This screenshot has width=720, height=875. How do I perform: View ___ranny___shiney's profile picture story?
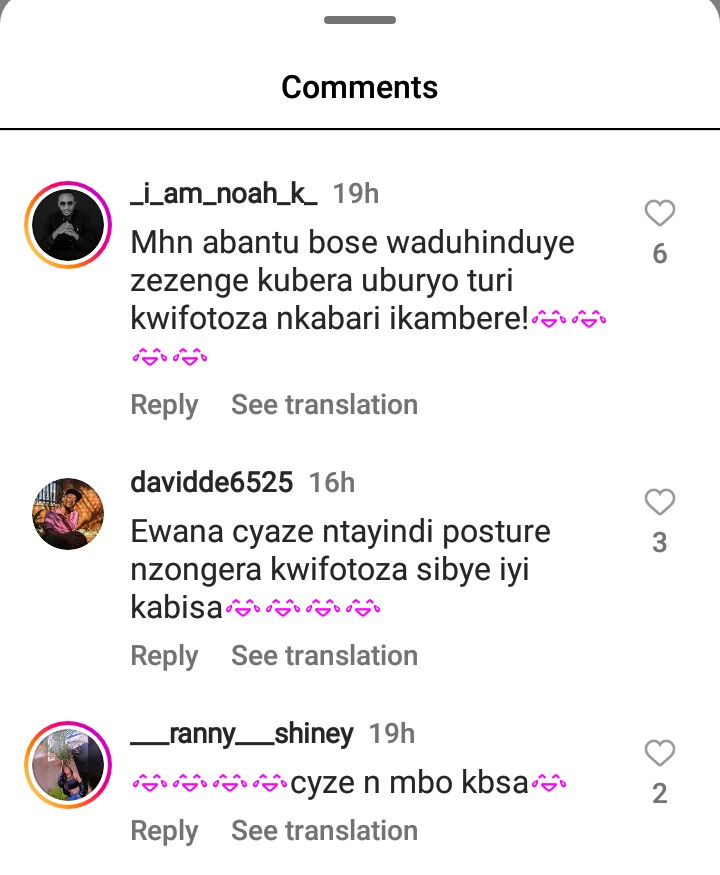point(68,765)
